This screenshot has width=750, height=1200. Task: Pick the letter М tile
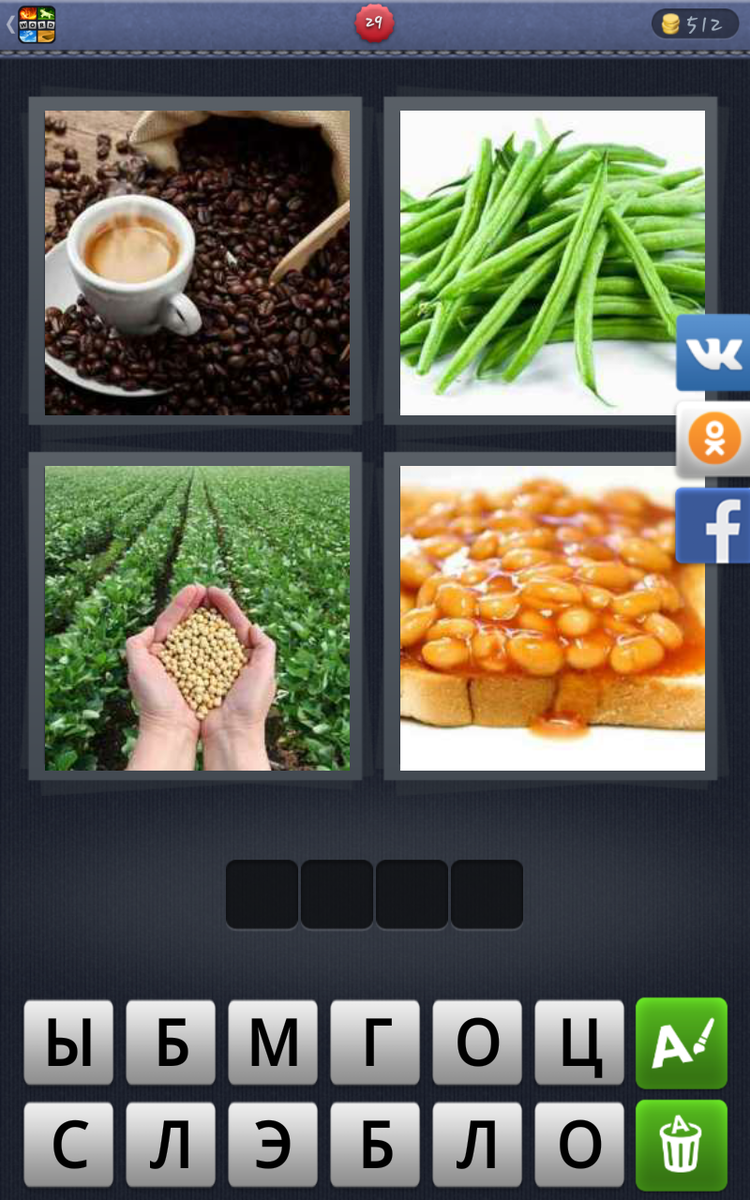coord(273,1042)
